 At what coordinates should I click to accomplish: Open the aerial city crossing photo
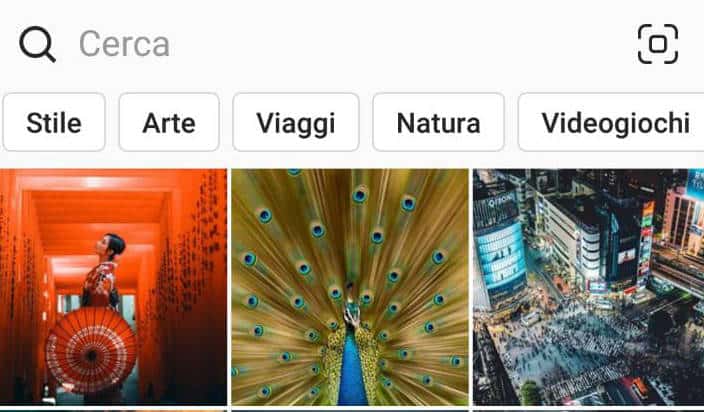click(588, 287)
